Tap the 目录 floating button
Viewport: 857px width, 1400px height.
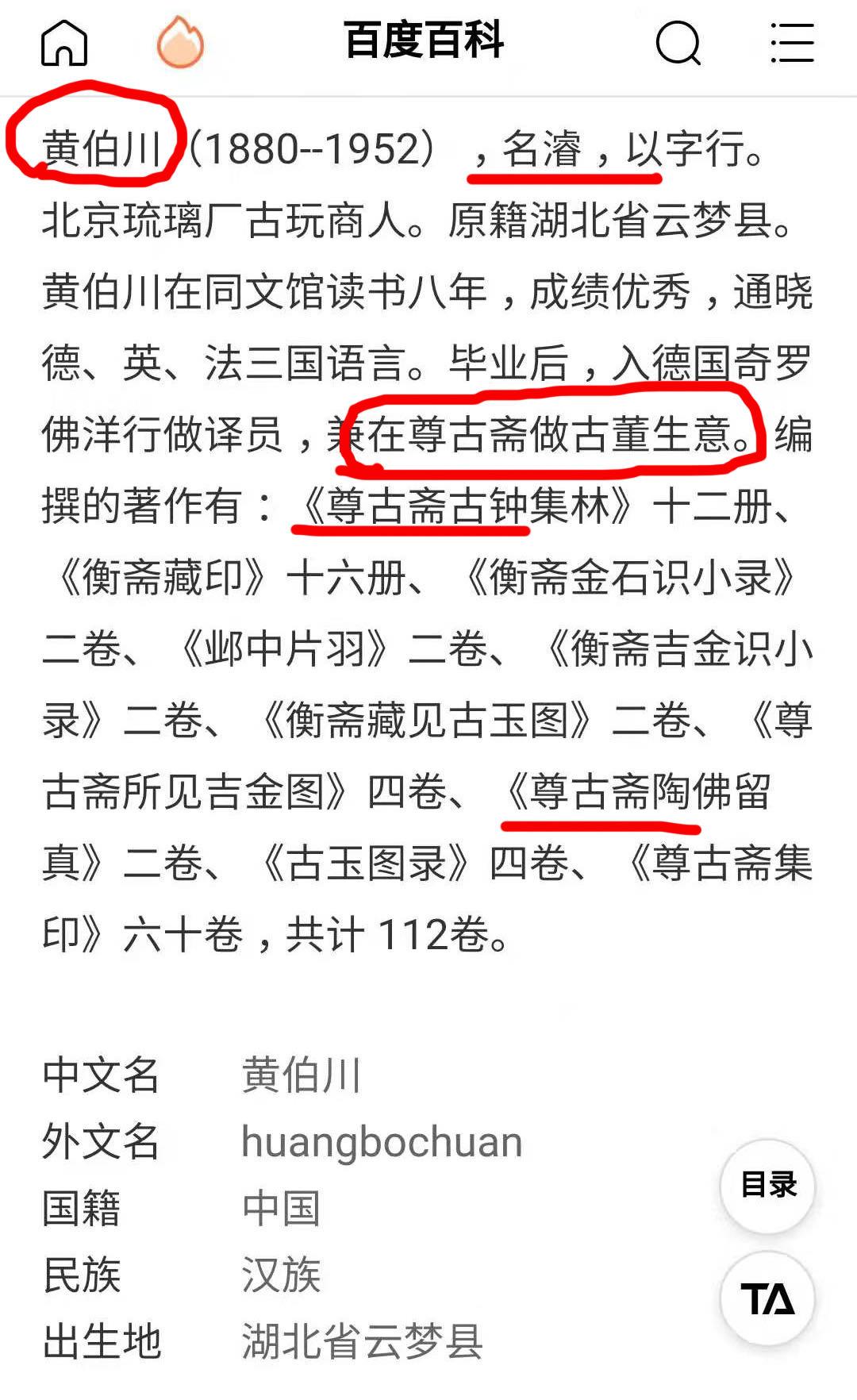coord(767,1186)
